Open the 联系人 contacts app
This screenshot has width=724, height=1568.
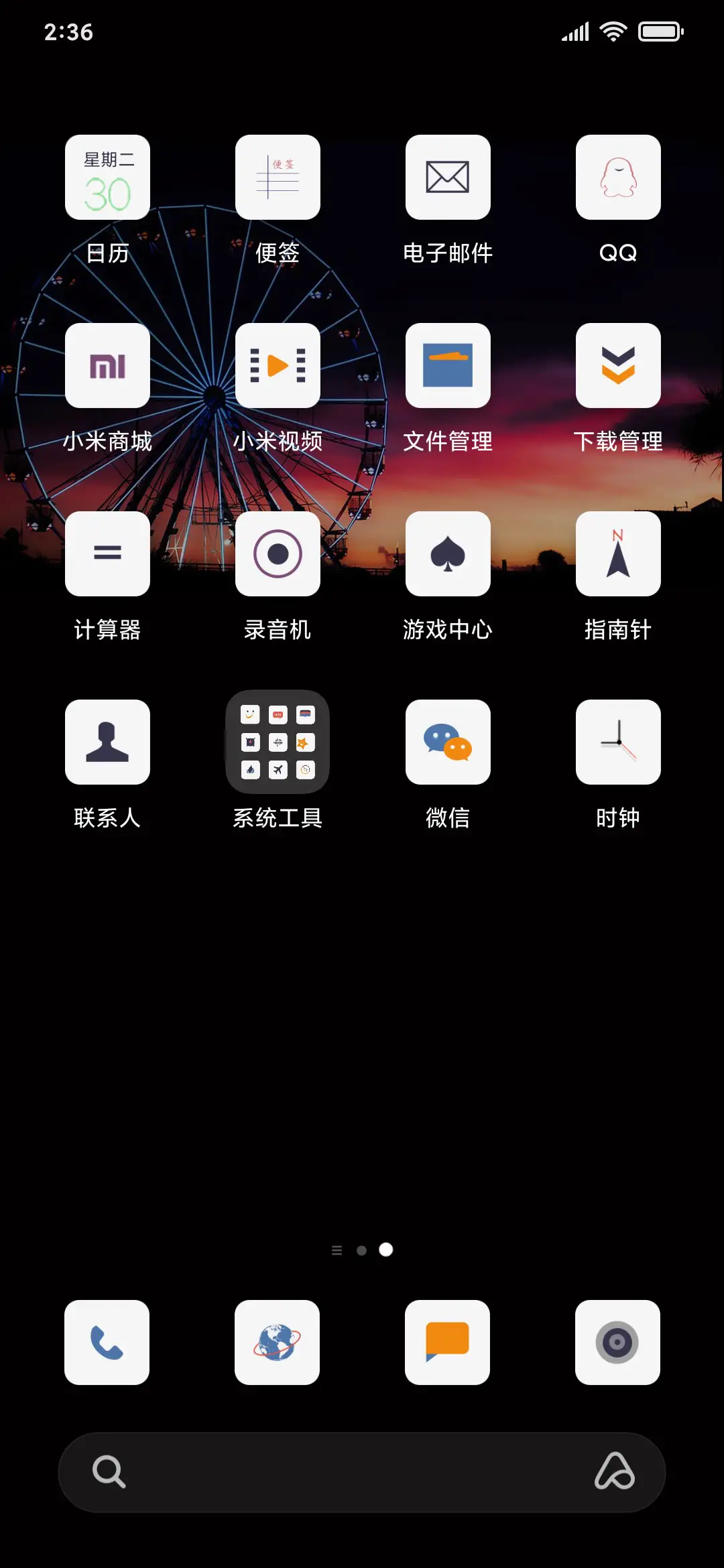[x=107, y=742]
